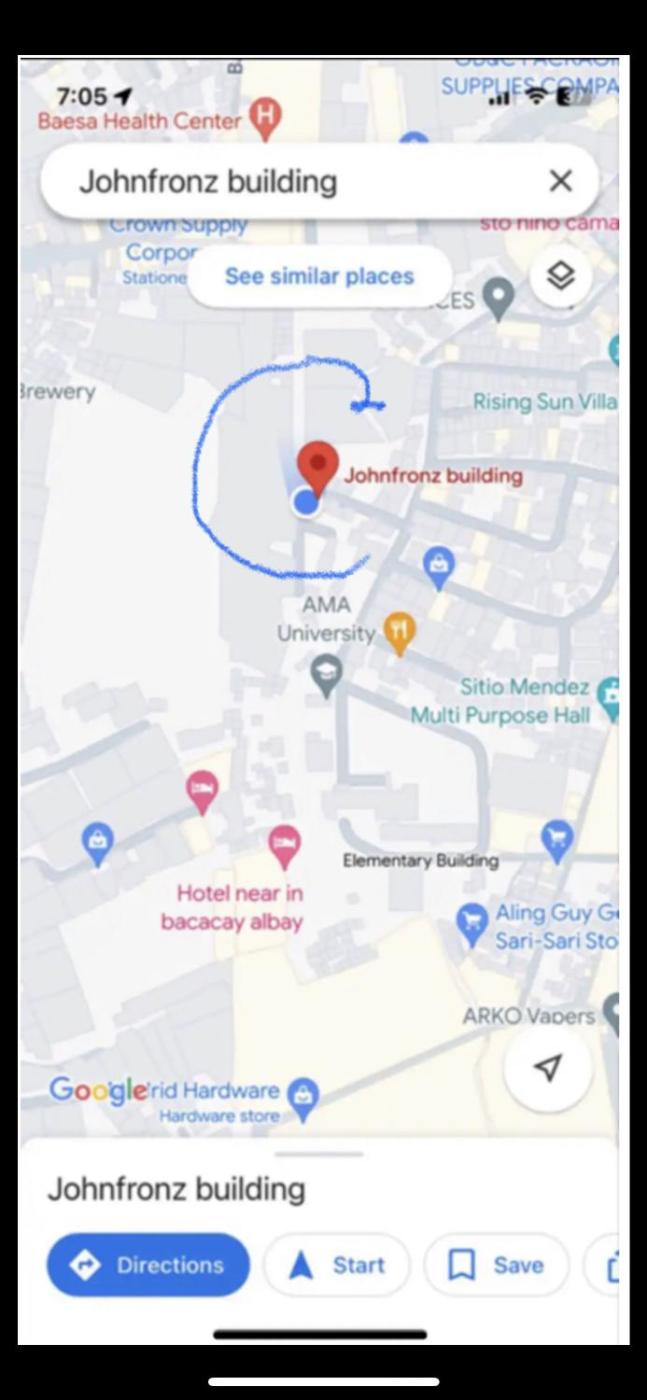
Task: Save Johnfronz building to a list
Action: 496,1265
